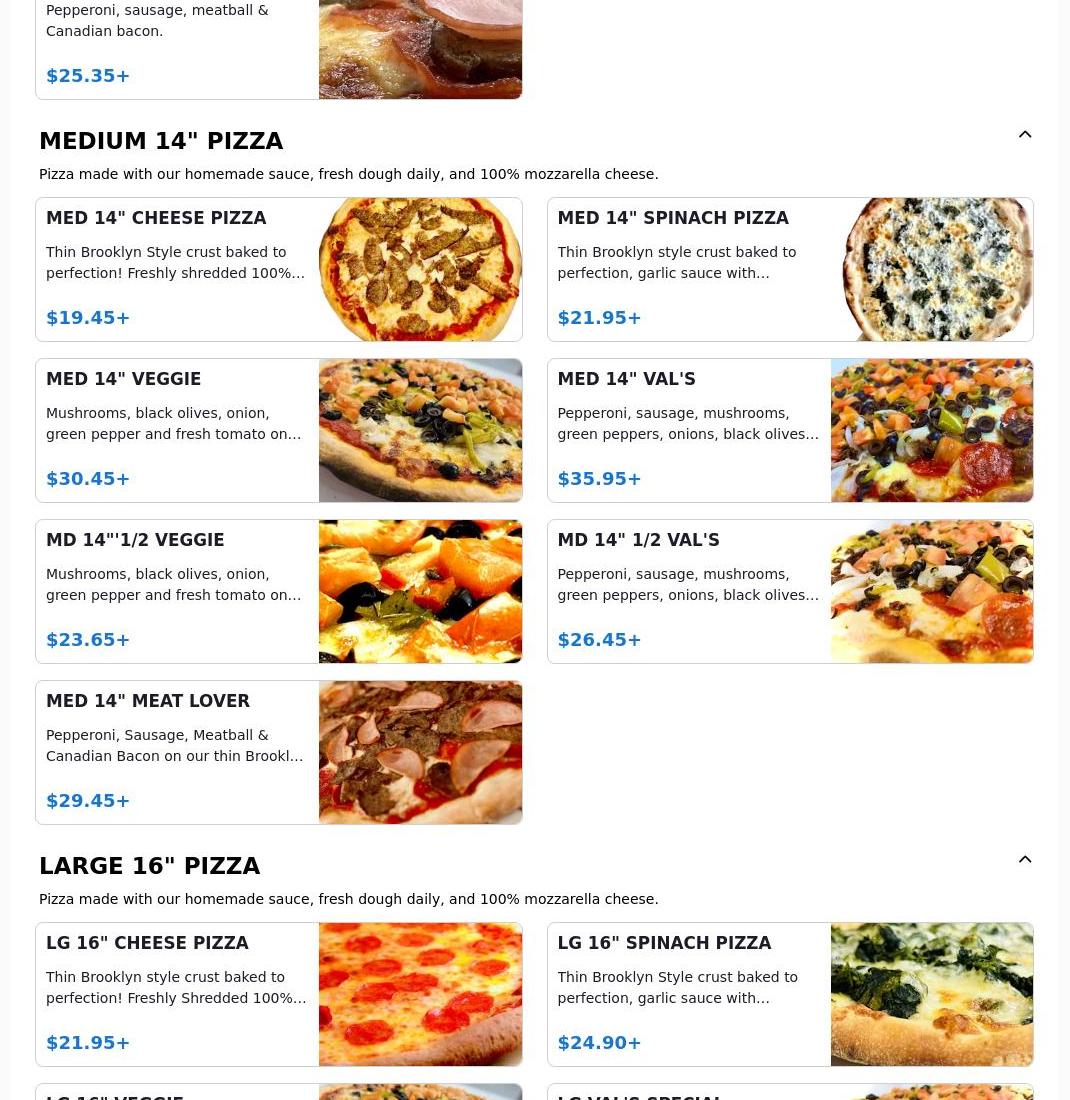Viewport: 1070px width, 1100px height.
Task: Open the MED 14" Meat Lover pizza
Action: tap(278, 753)
